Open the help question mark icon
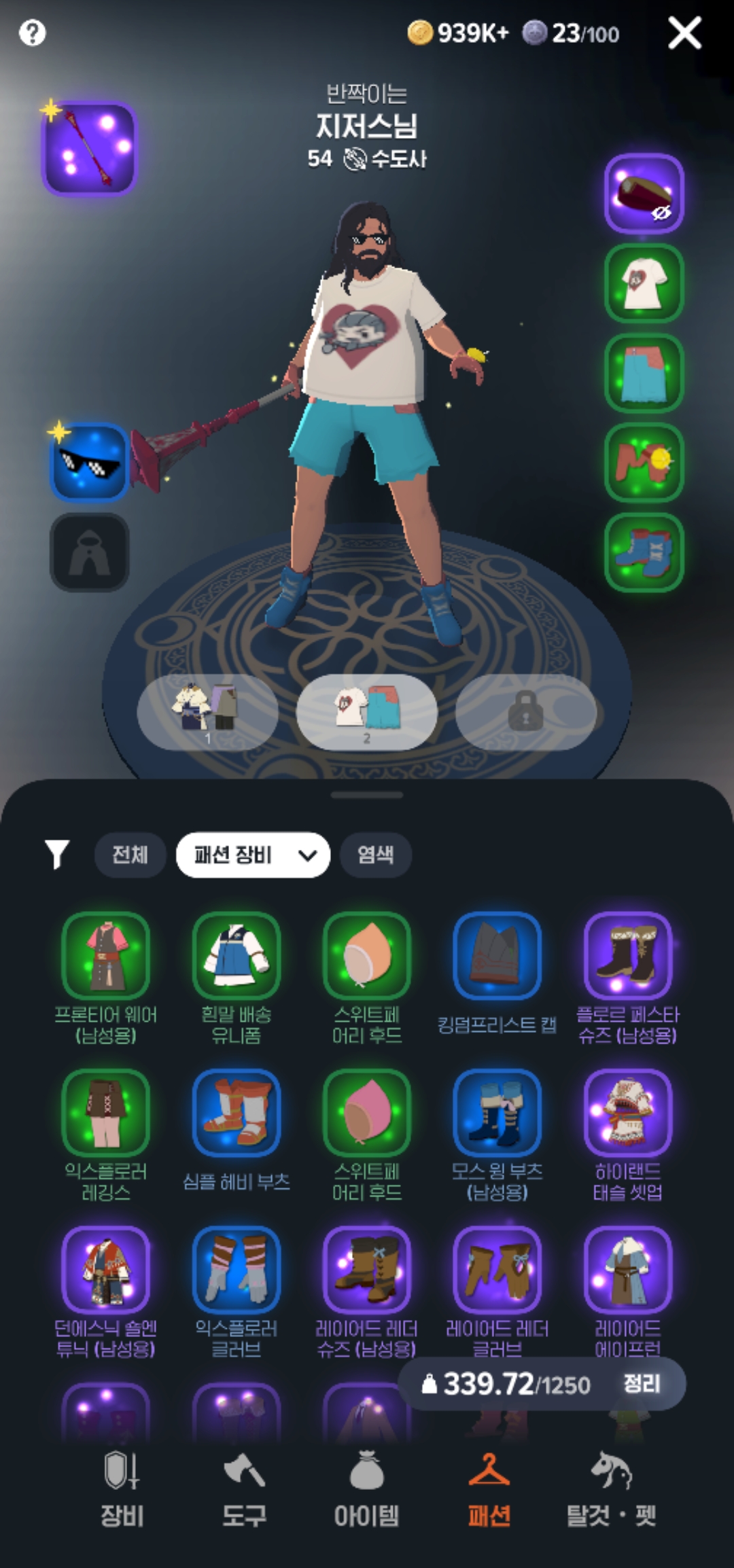This screenshot has height=1568, width=734. pos(32,32)
